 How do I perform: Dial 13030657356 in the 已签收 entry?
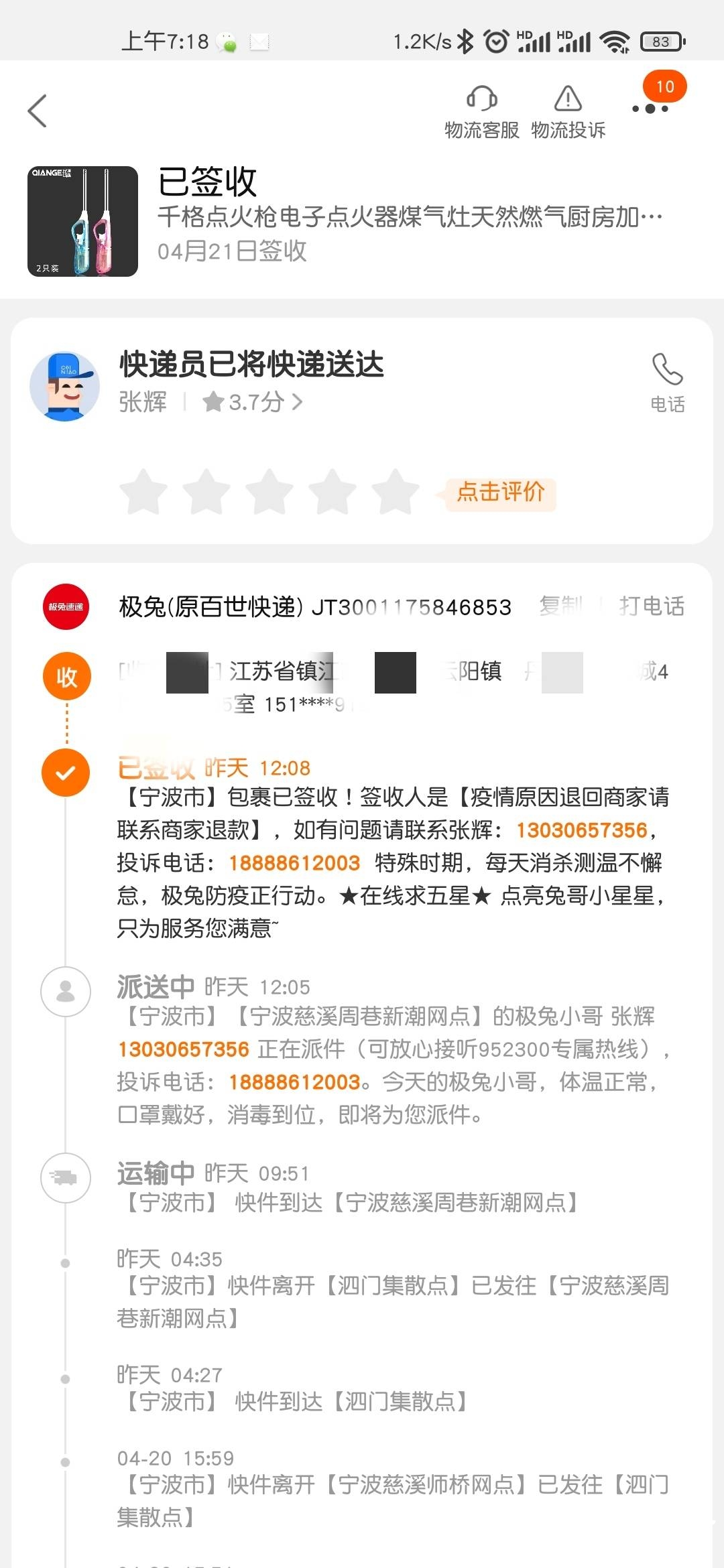(582, 830)
